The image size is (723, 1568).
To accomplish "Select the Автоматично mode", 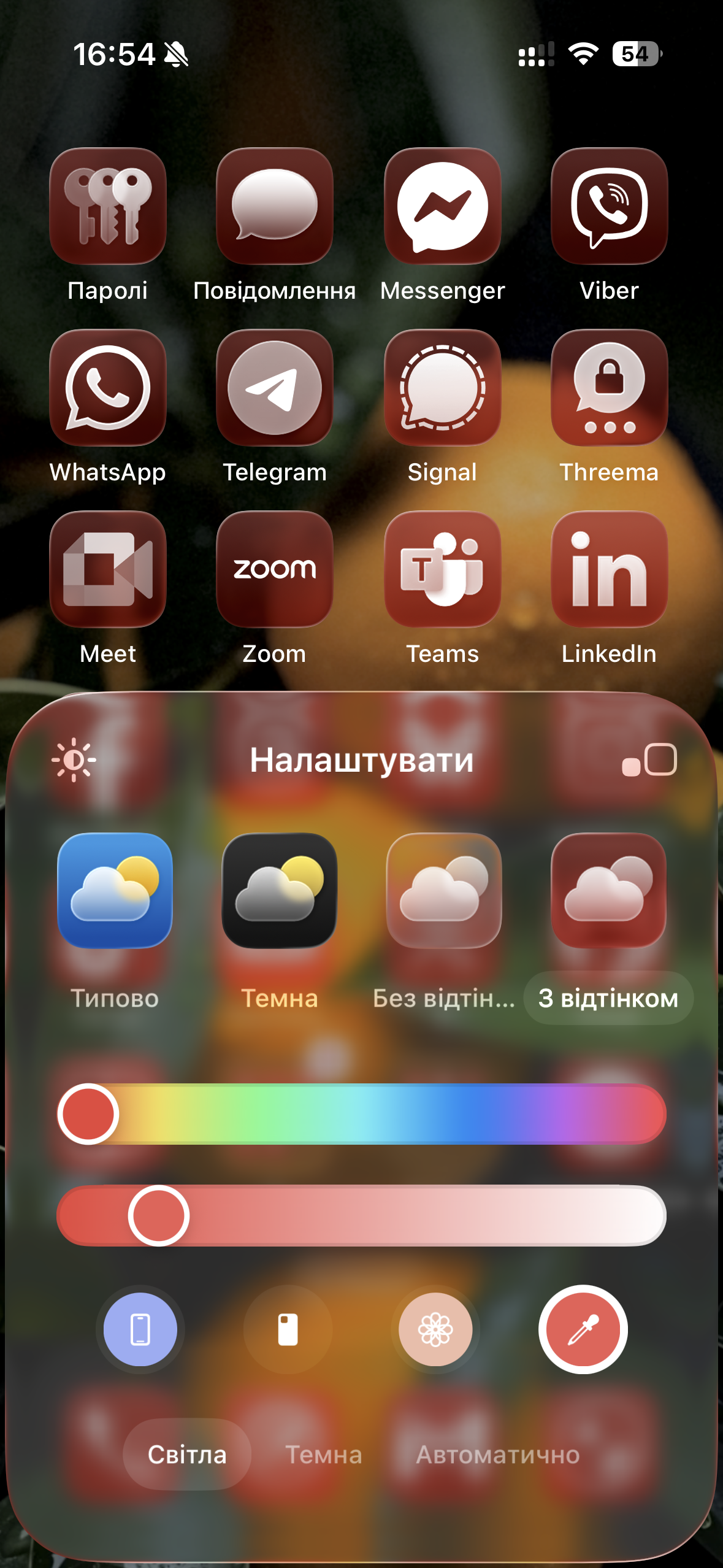I will click(x=498, y=1455).
